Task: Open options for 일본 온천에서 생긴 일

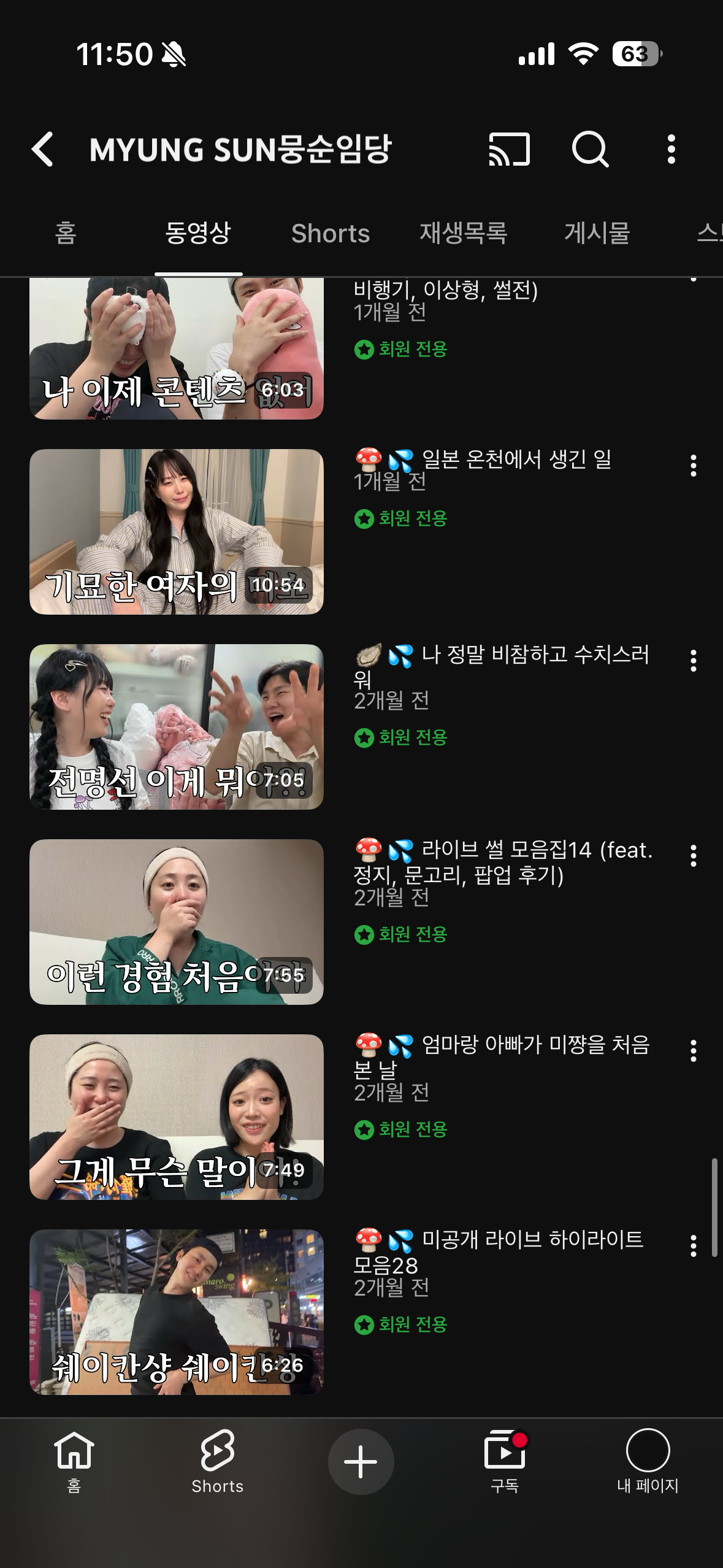Action: pyautogui.click(x=694, y=466)
